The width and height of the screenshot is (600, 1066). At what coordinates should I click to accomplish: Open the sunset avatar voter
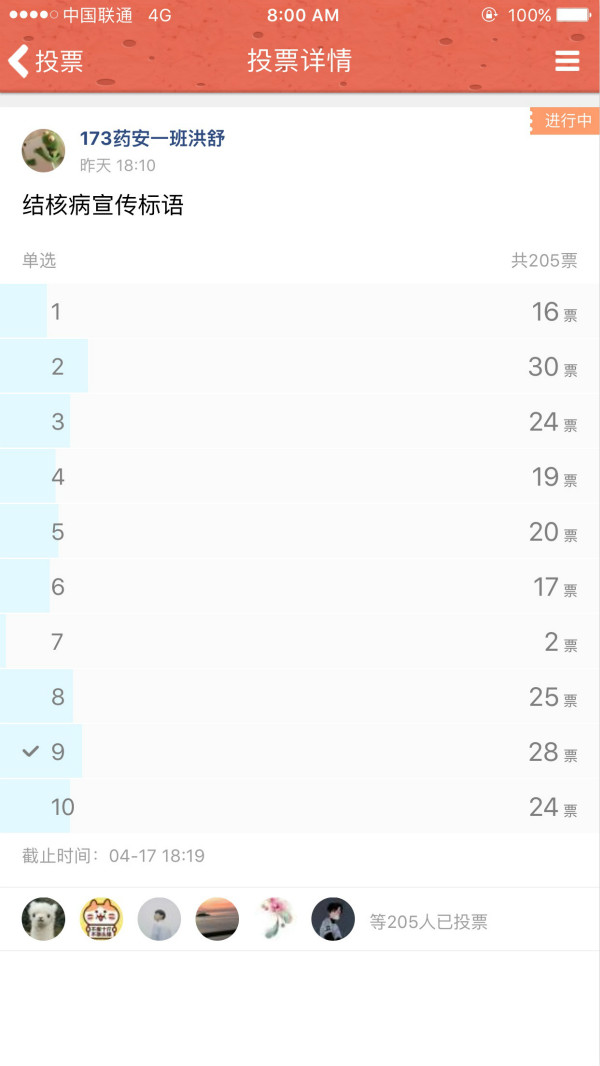point(217,919)
